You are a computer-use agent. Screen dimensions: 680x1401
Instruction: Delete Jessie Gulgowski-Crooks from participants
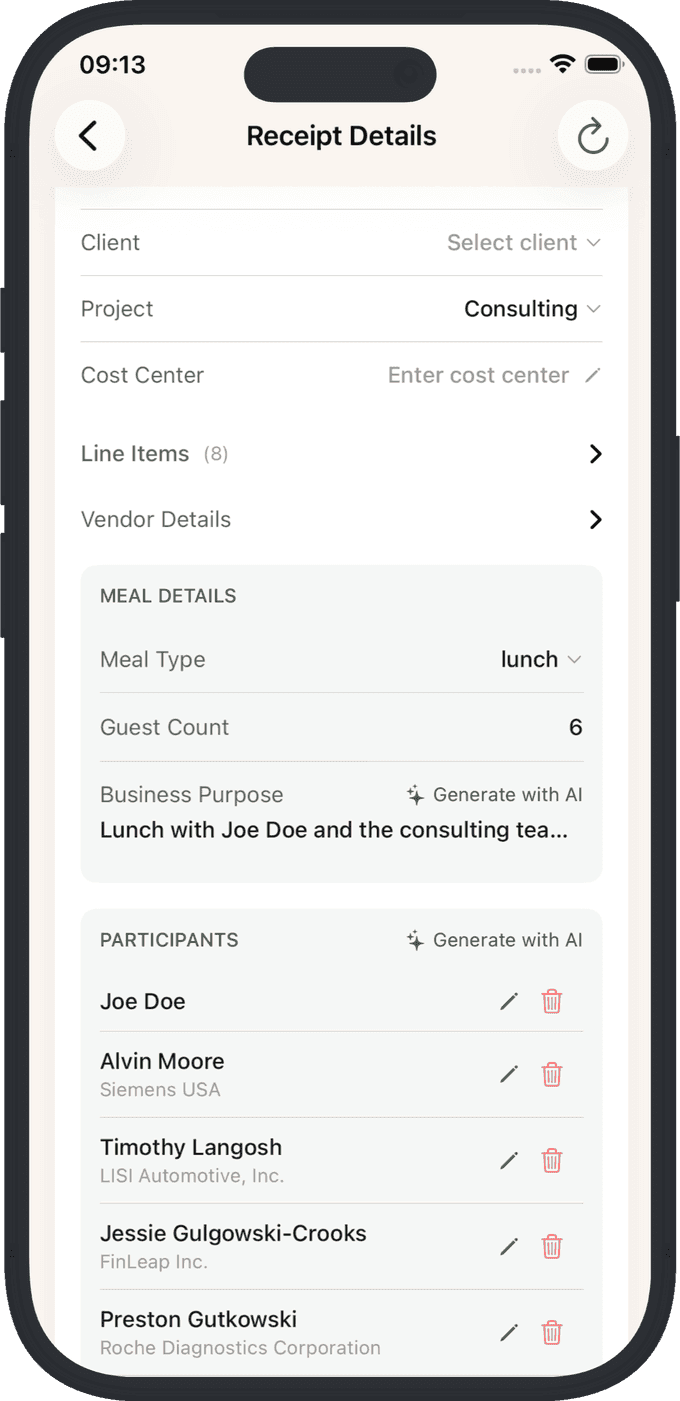[x=552, y=1247]
